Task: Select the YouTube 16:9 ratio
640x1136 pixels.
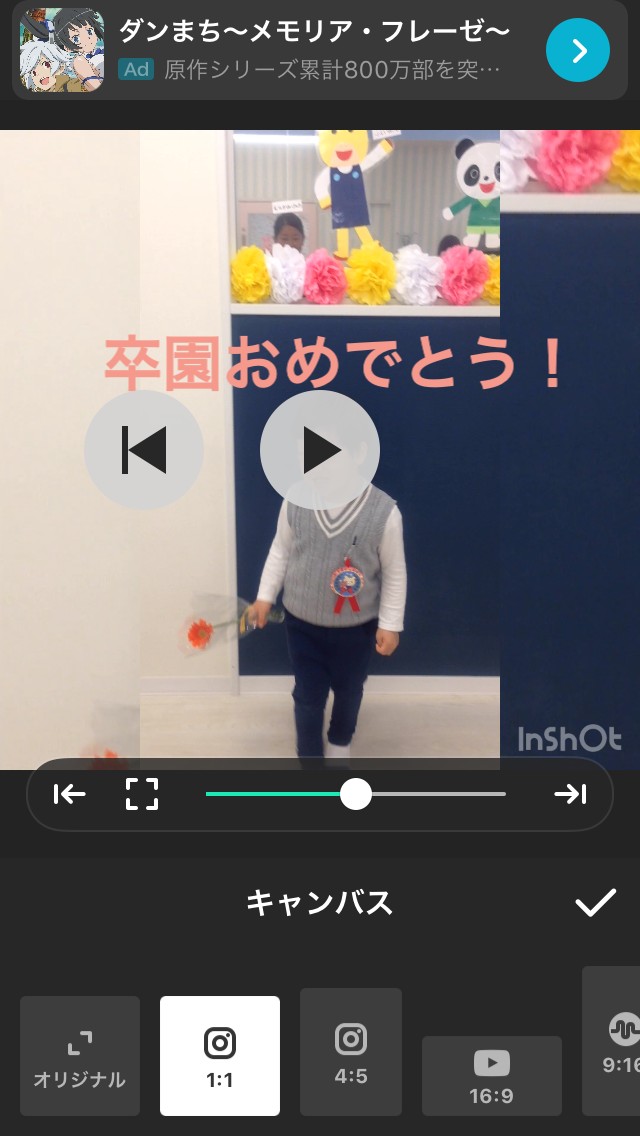Action: pos(491,1076)
